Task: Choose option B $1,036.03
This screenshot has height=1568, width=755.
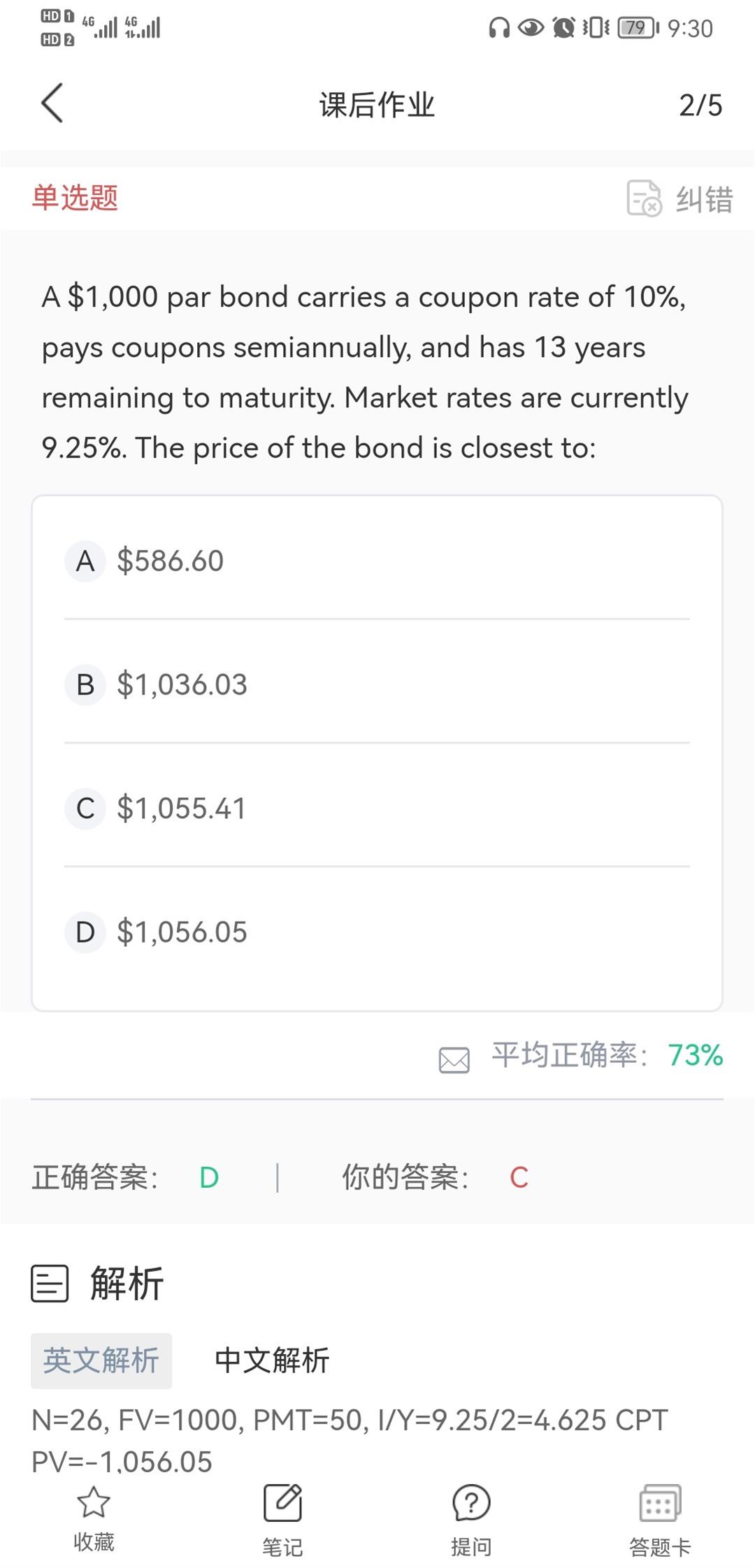Action: [377, 684]
